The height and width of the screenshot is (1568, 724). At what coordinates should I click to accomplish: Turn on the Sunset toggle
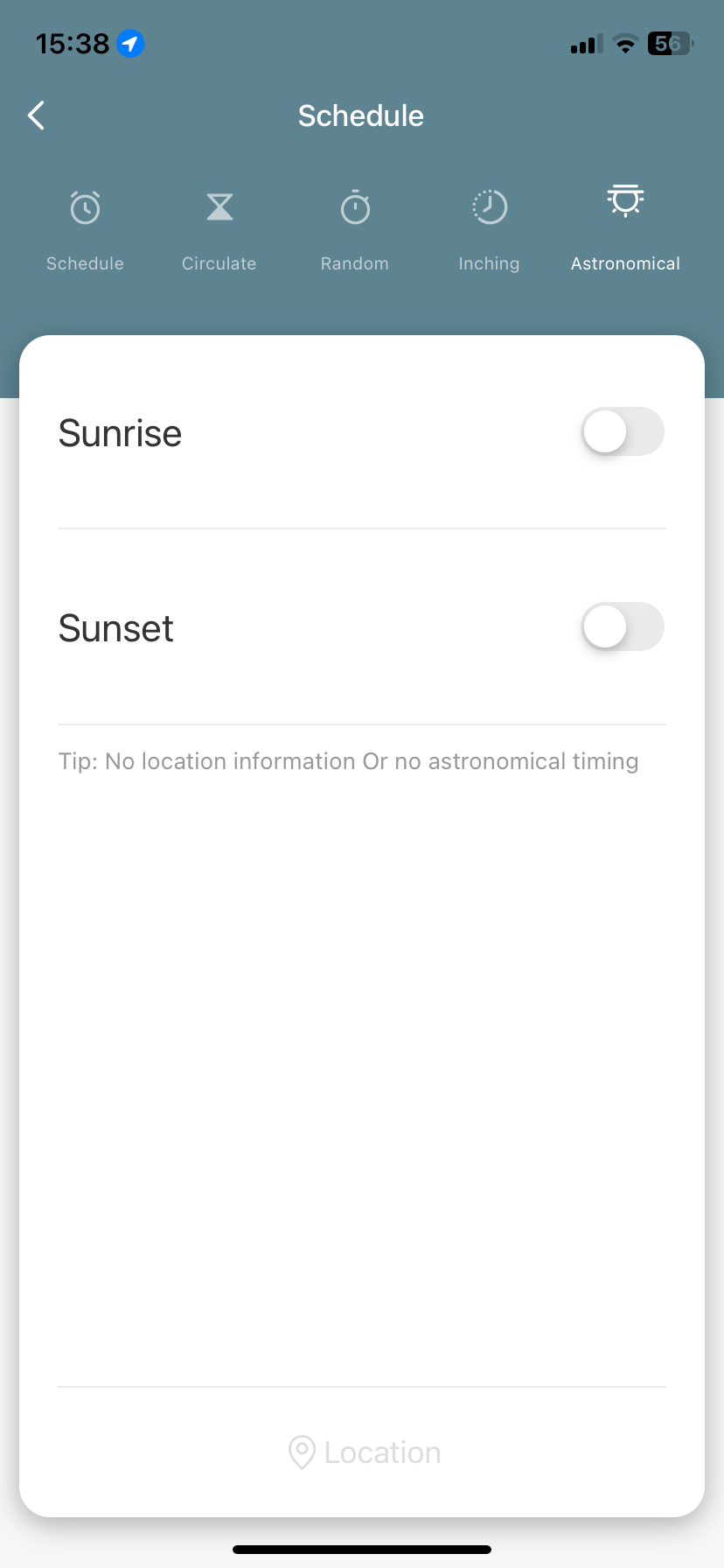click(623, 627)
